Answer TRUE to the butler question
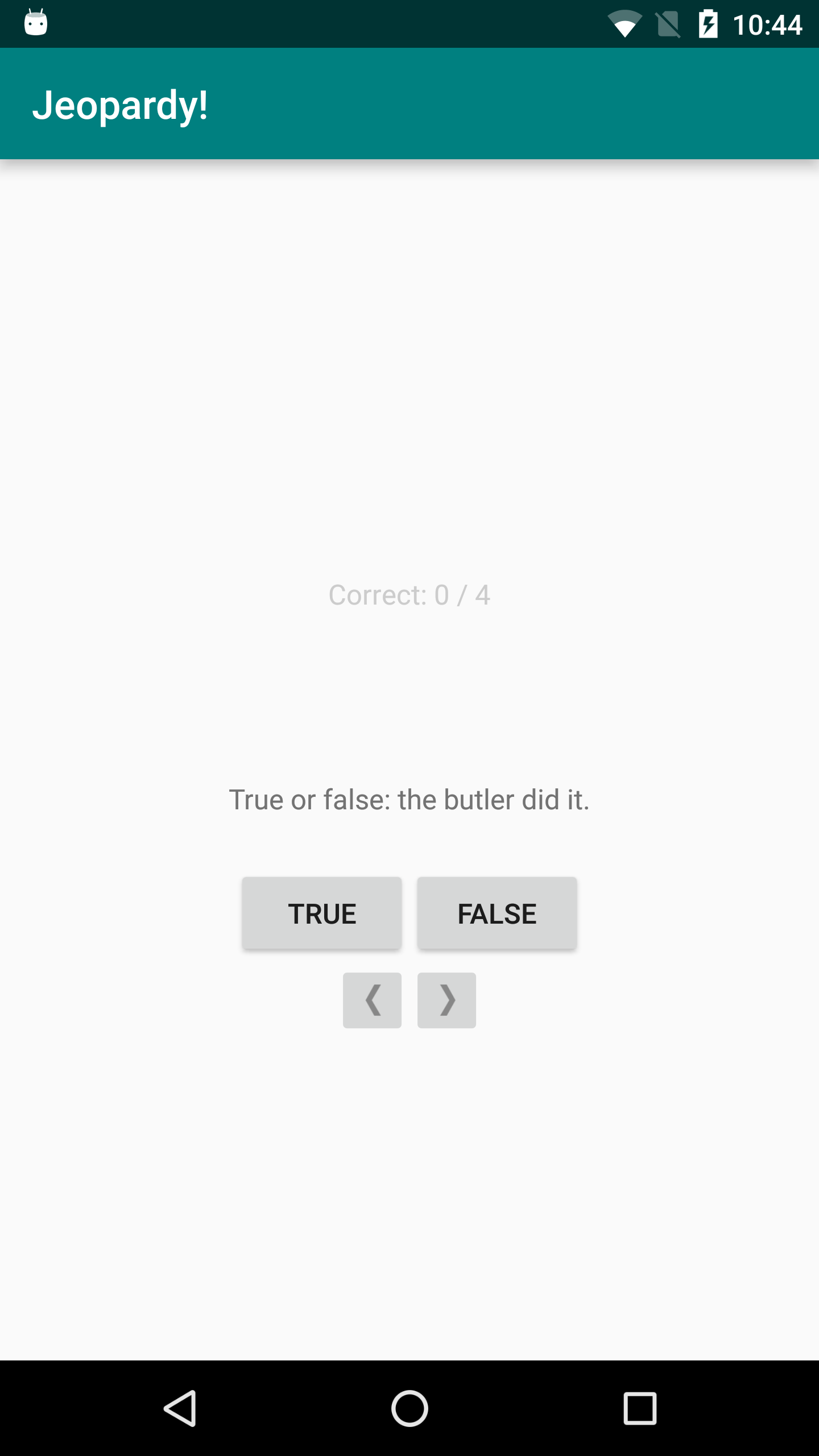Screen dimensions: 819x1456 click(322, 913)
